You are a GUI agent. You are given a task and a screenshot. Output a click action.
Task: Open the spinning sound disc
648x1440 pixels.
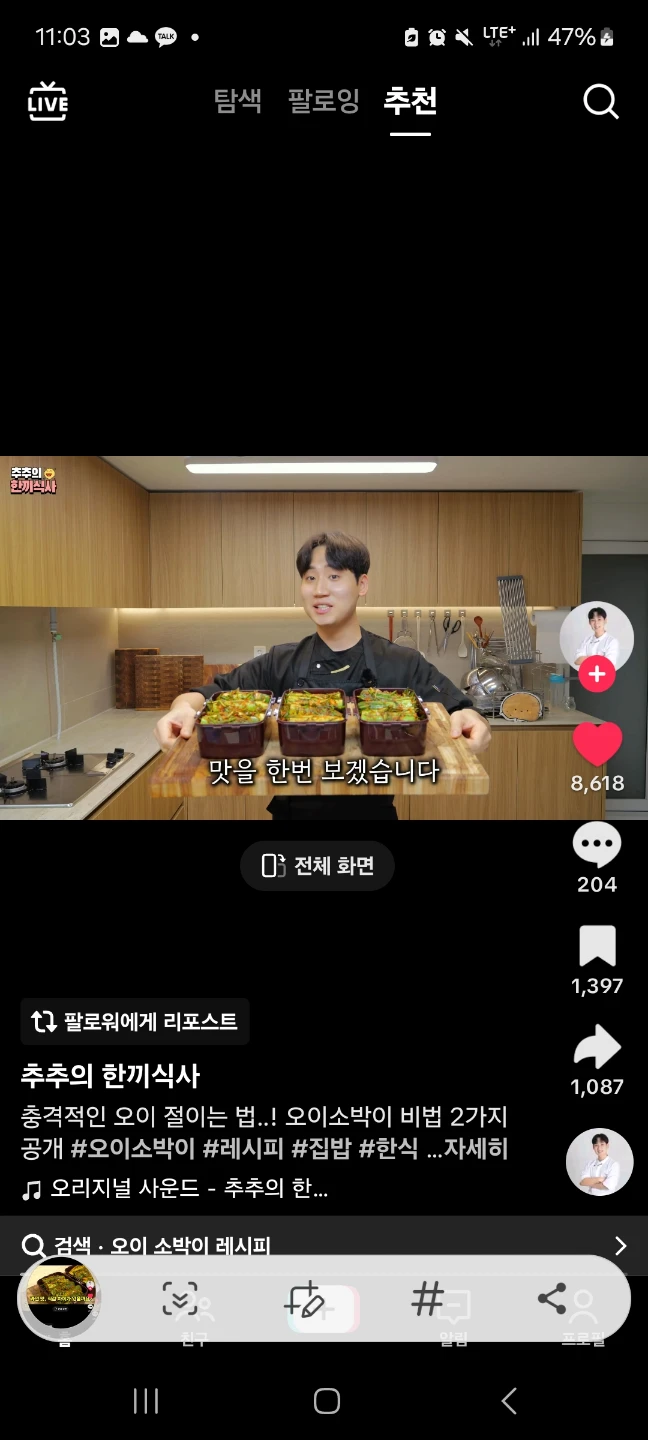coord(599,1162)
